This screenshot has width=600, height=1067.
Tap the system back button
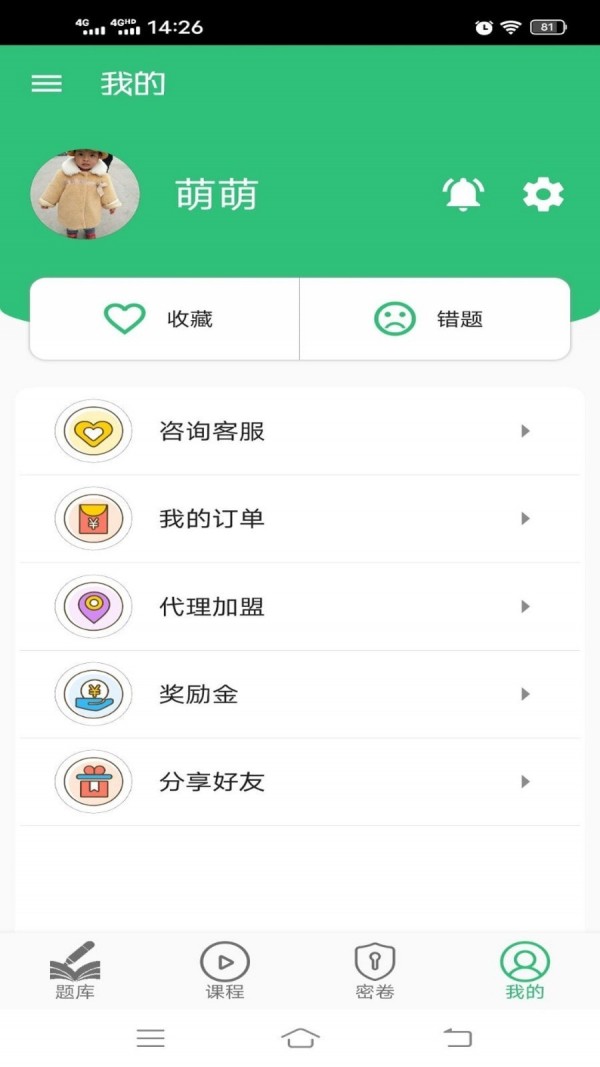point(458,1038)
